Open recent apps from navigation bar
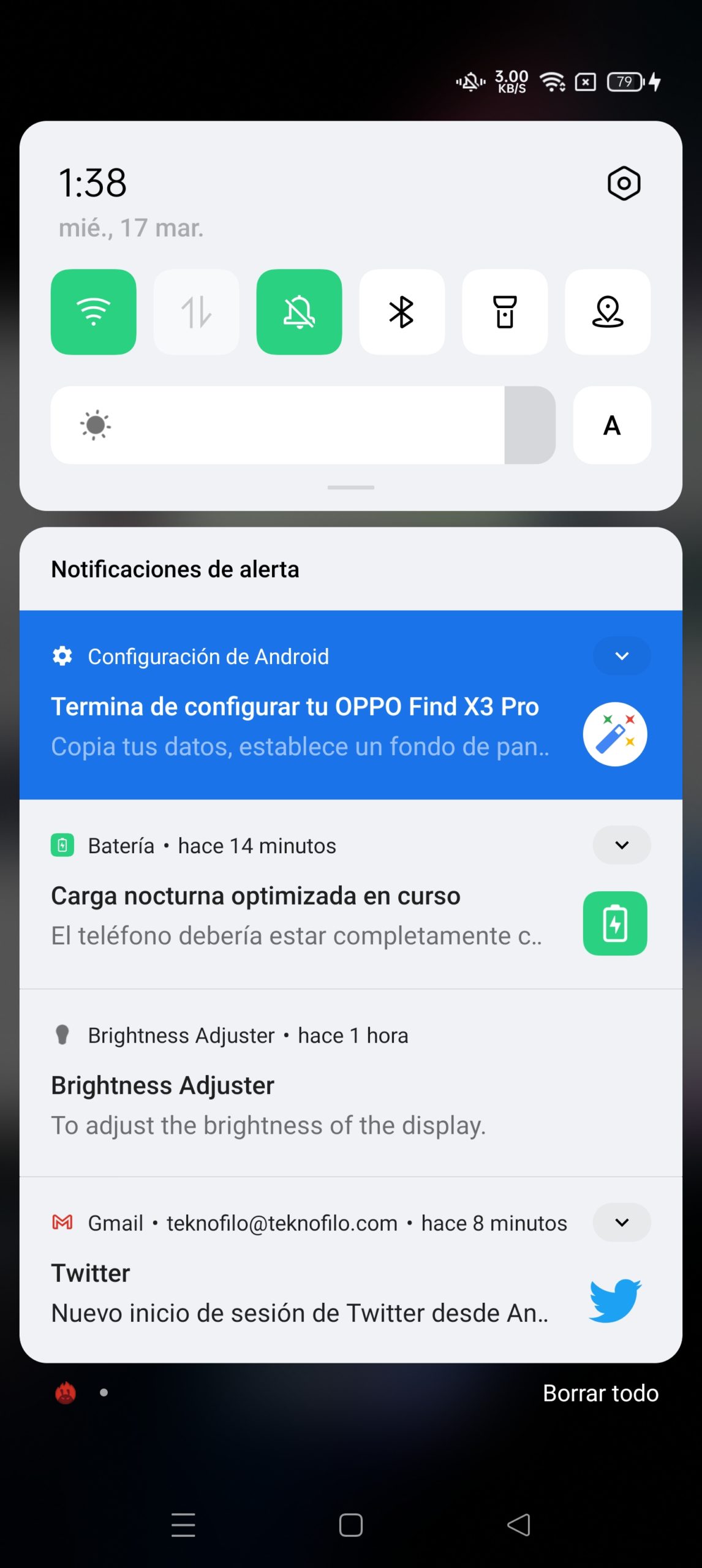This screenshot has width=702, height=1568. tap(183, 1525)
